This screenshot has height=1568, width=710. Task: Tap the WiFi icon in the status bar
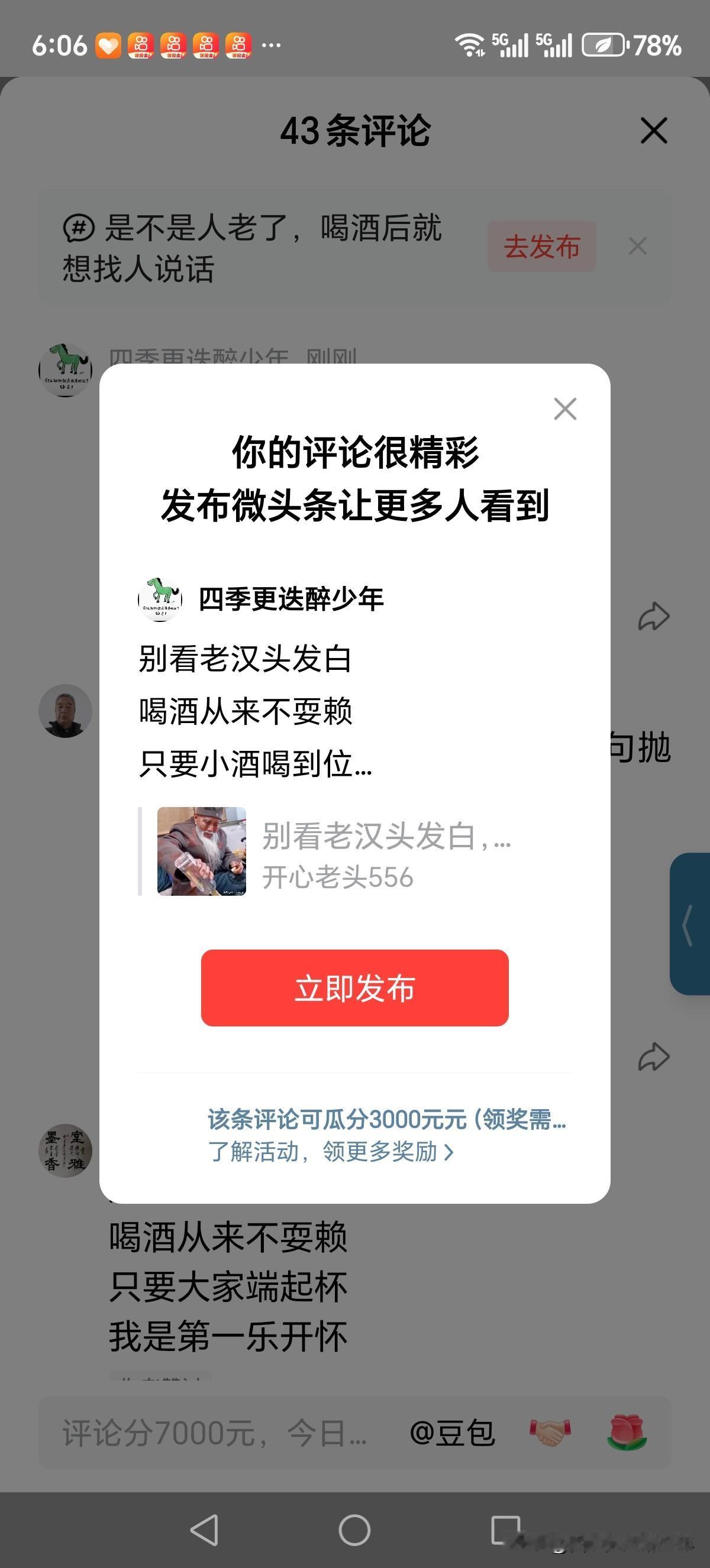click(x=469, y=44)
